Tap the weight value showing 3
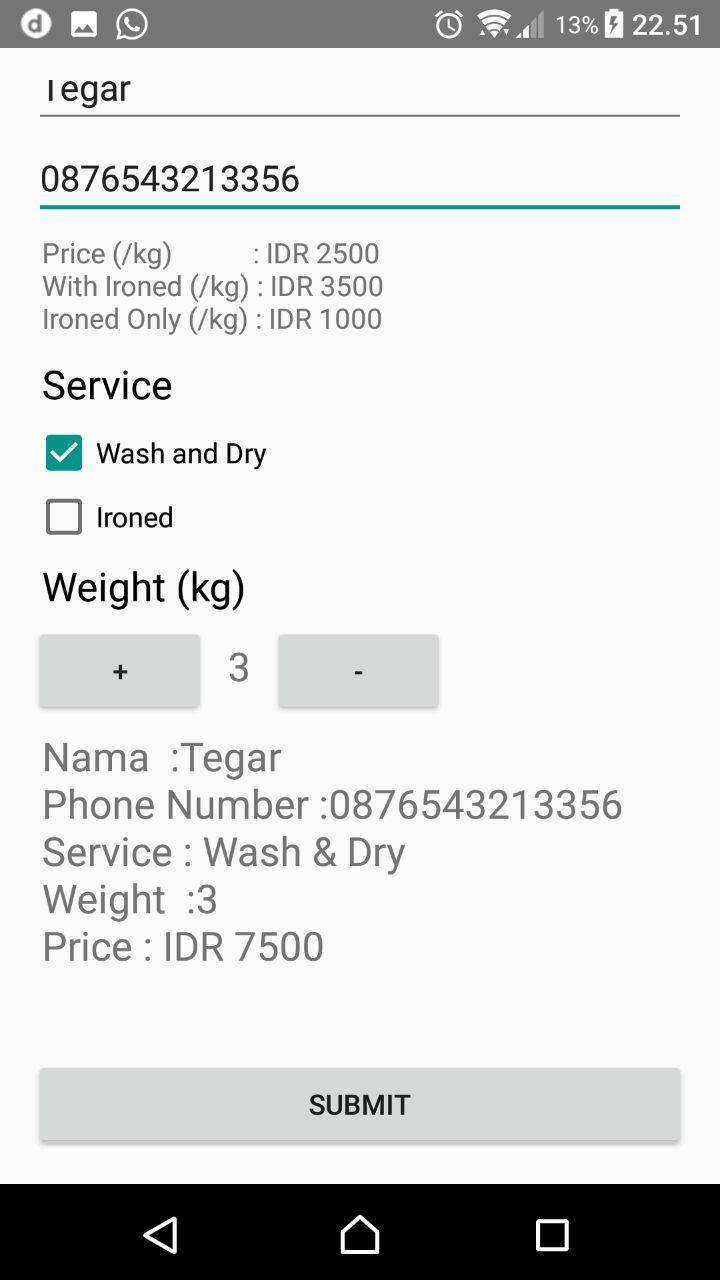 (237, 668)
